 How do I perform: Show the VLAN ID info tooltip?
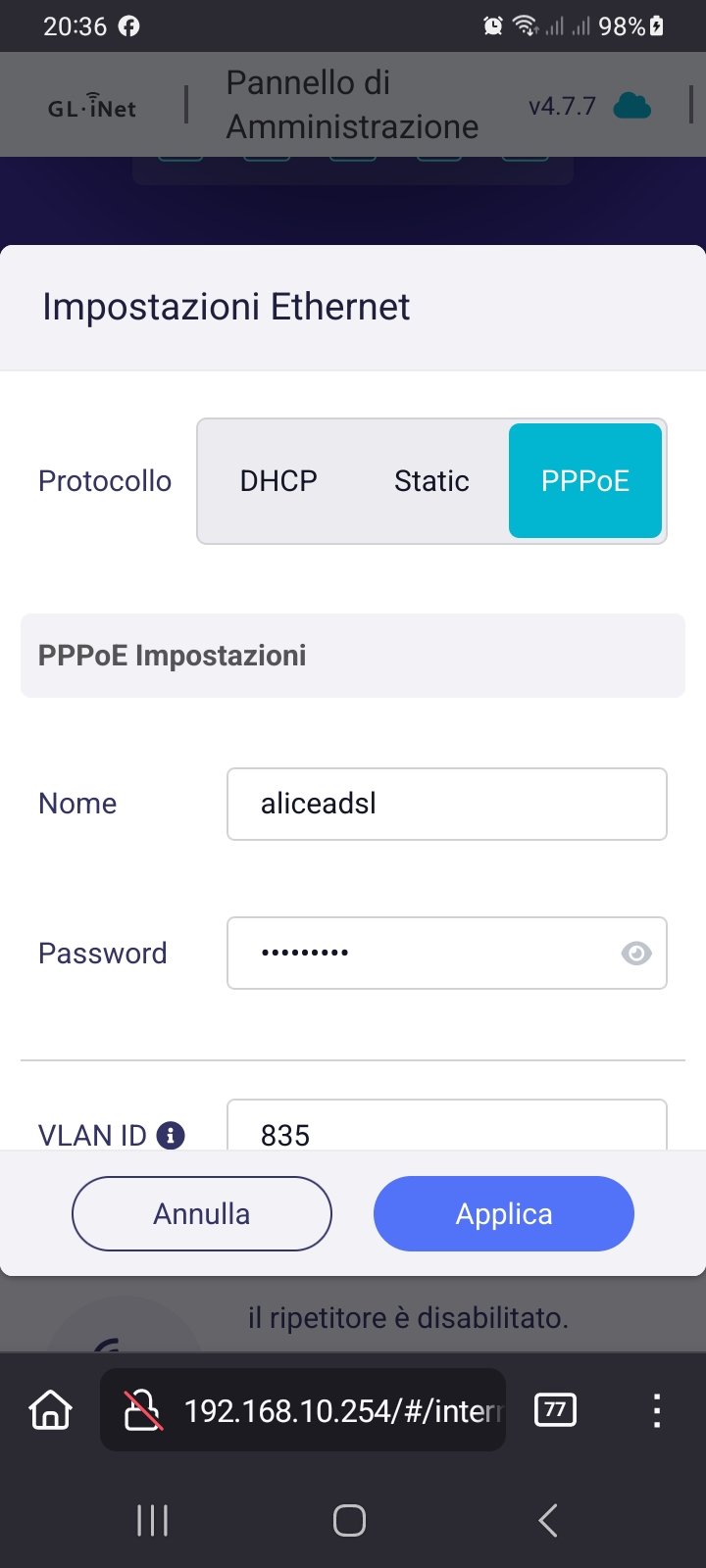tap(171, 1135)
